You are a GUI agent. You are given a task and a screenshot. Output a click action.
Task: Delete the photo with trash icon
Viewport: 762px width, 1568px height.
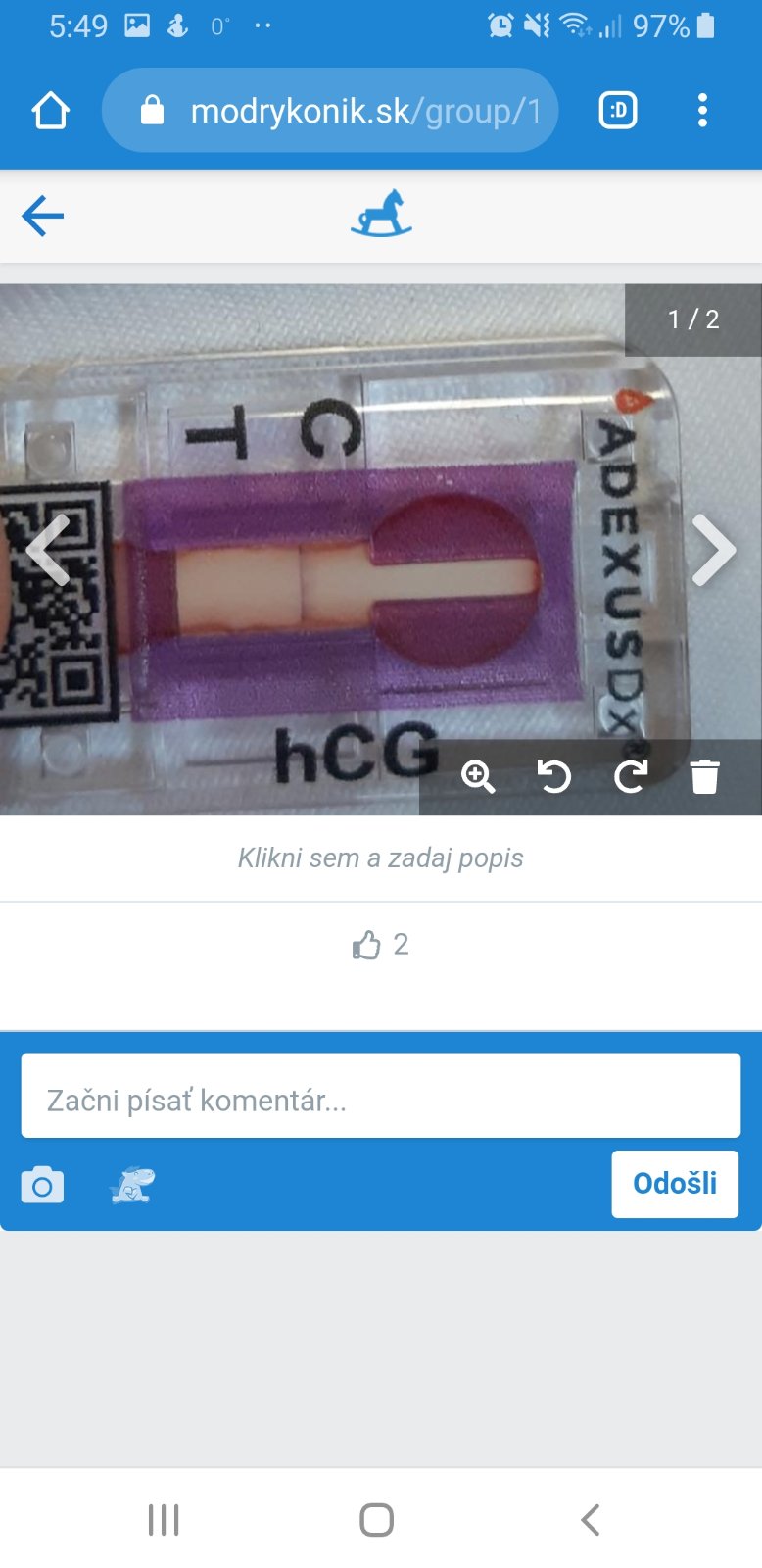(704, 776)
